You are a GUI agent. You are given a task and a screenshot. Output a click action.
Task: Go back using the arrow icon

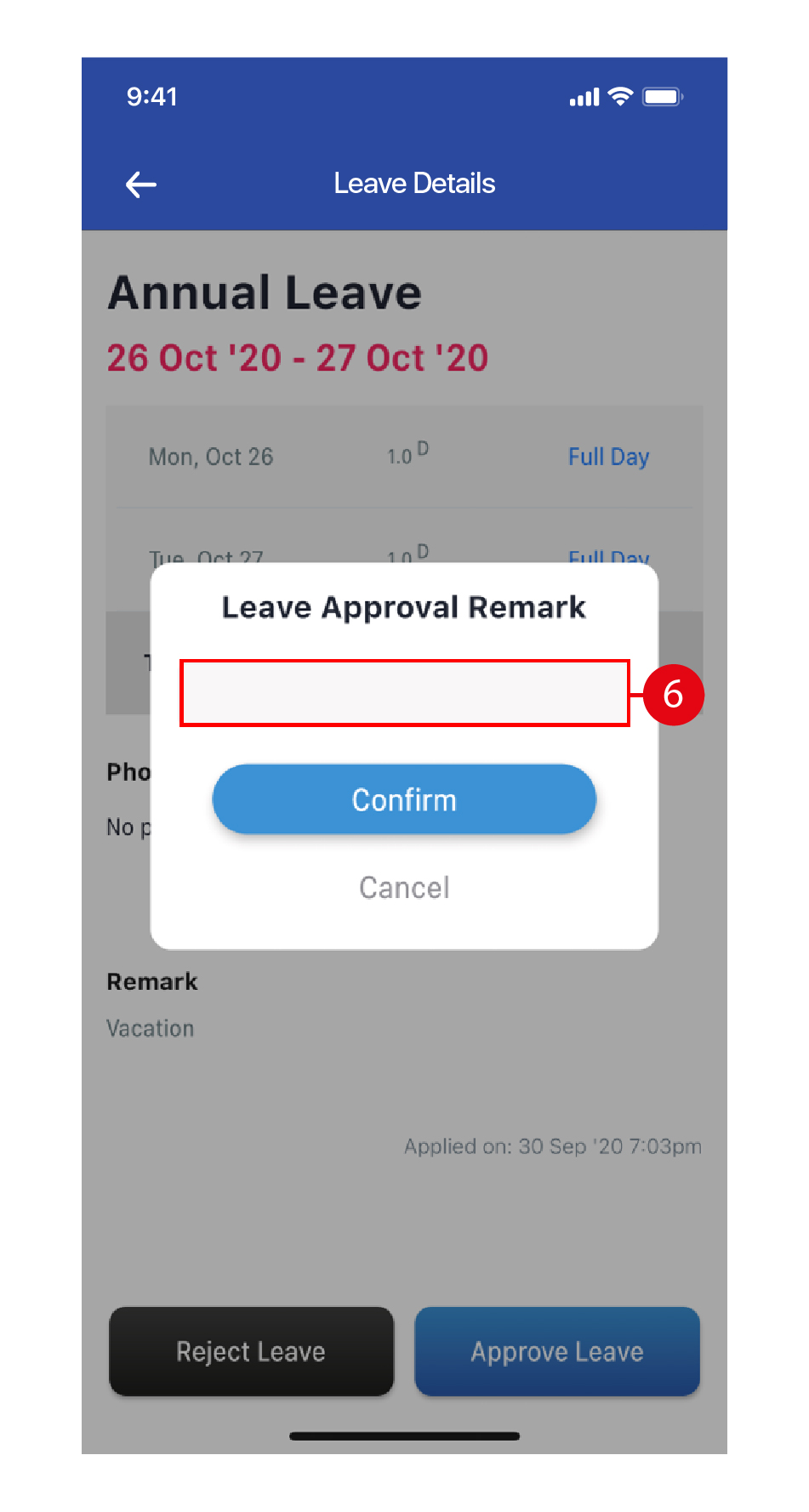141,185
